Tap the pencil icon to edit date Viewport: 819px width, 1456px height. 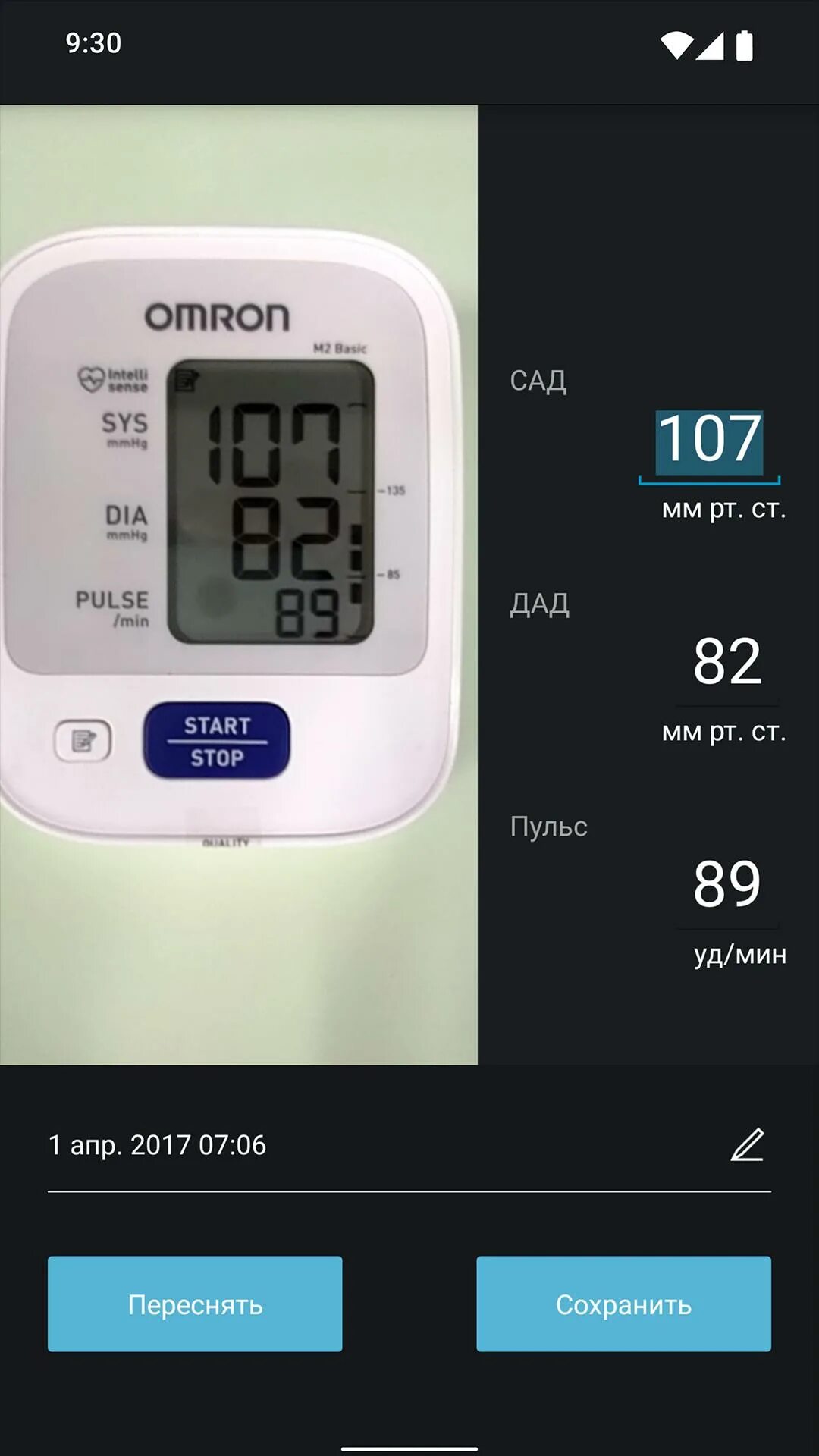coord(747,1145)
